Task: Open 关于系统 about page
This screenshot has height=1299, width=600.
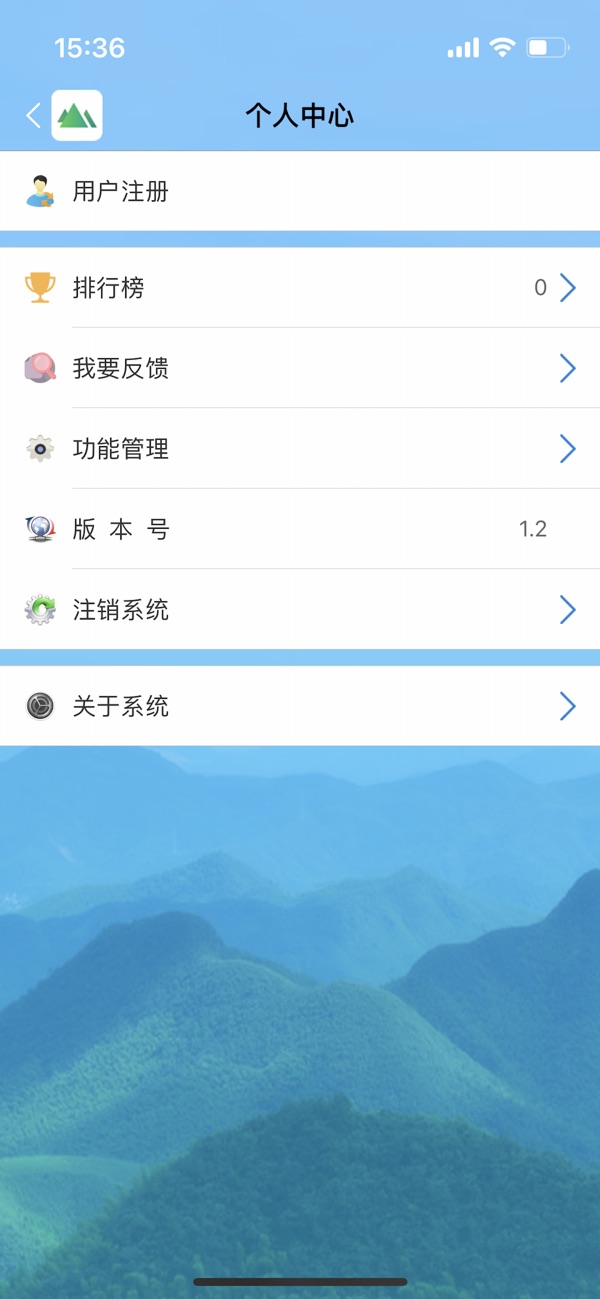Action: 300,706
